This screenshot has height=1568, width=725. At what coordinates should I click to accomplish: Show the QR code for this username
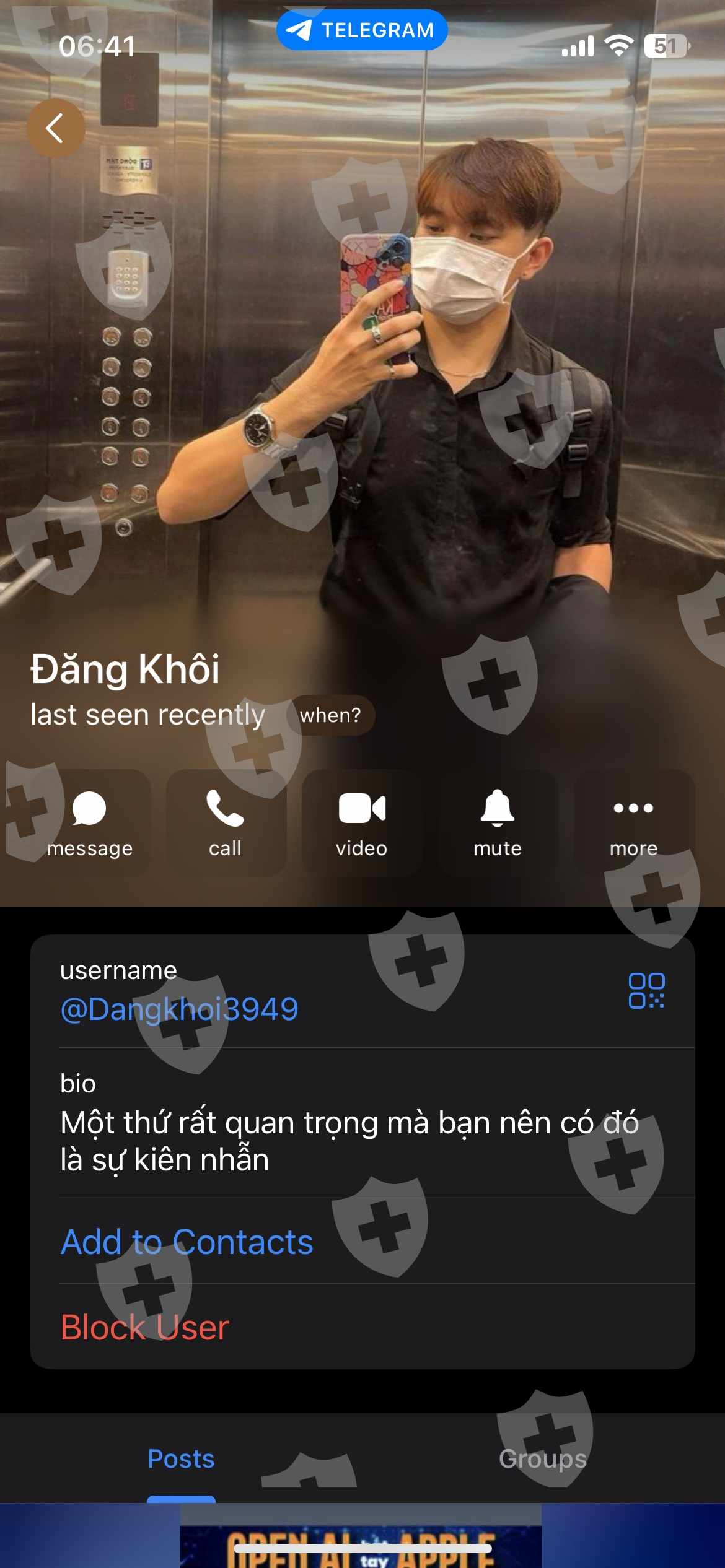click(x=646, y=991)
